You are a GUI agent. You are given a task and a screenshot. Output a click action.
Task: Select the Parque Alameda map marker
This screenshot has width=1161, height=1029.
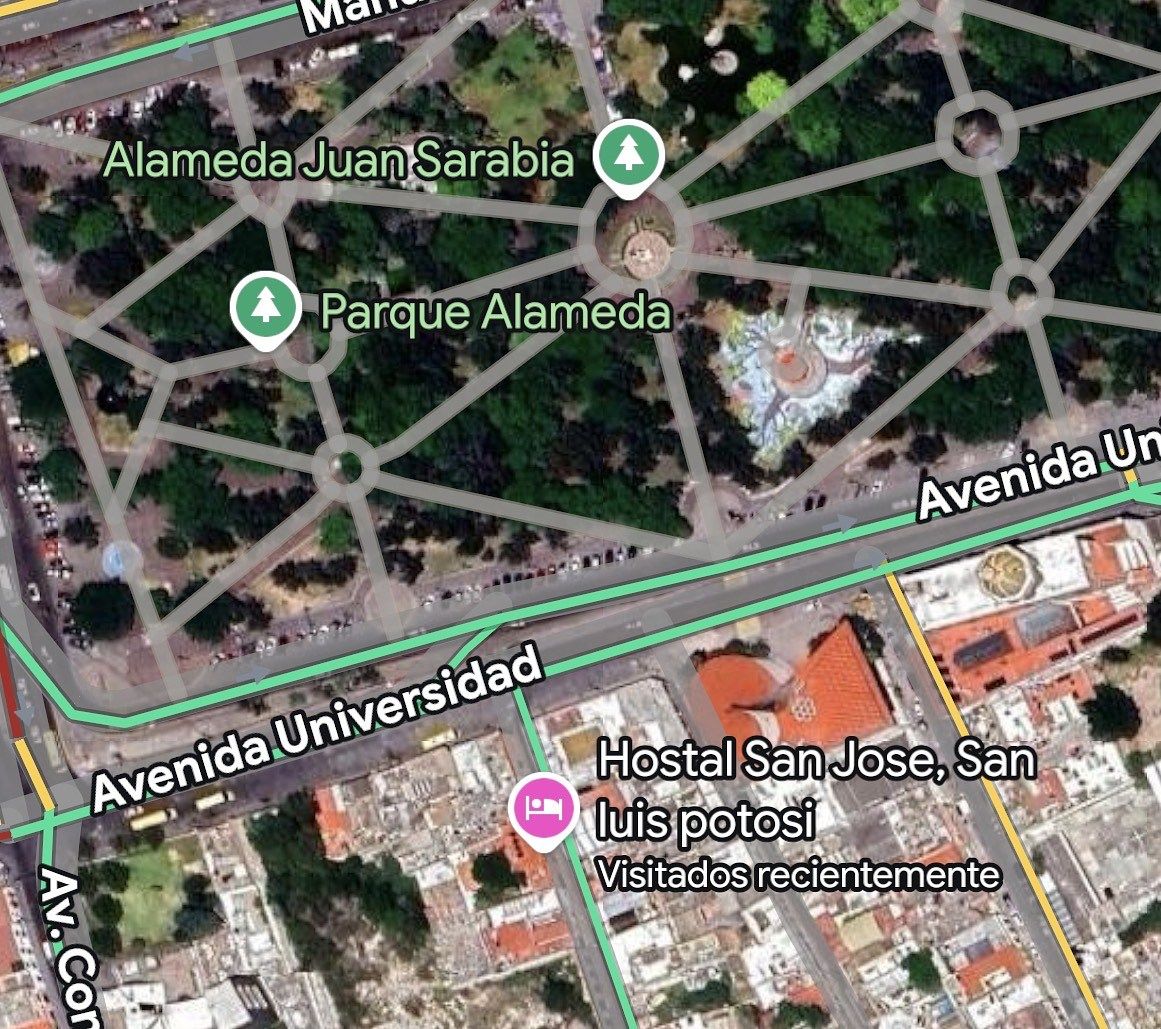point(266,308)
